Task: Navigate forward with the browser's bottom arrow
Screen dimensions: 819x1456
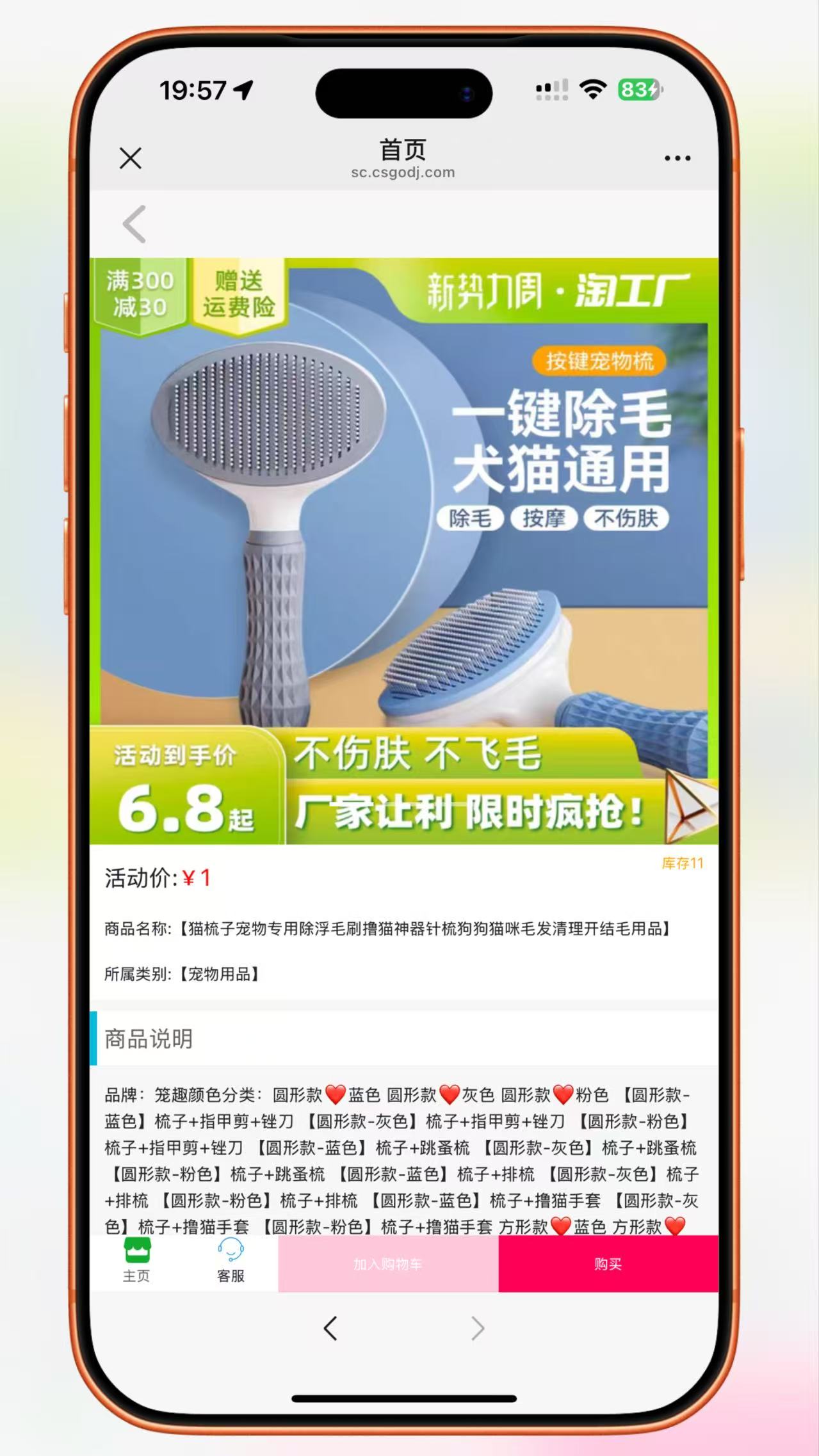Action: [x=478, y=1329]
